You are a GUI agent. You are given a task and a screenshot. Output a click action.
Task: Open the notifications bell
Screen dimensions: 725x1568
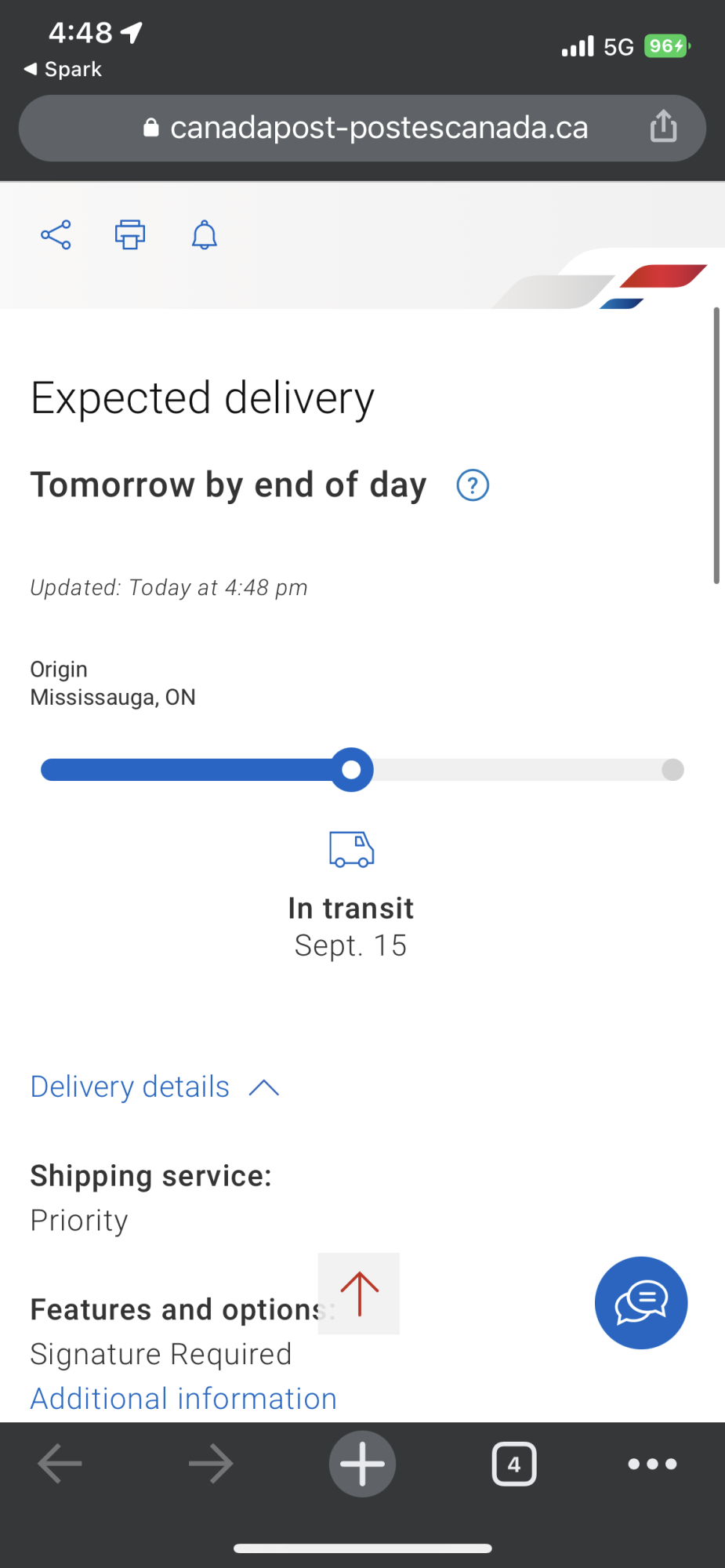point(205,234)
